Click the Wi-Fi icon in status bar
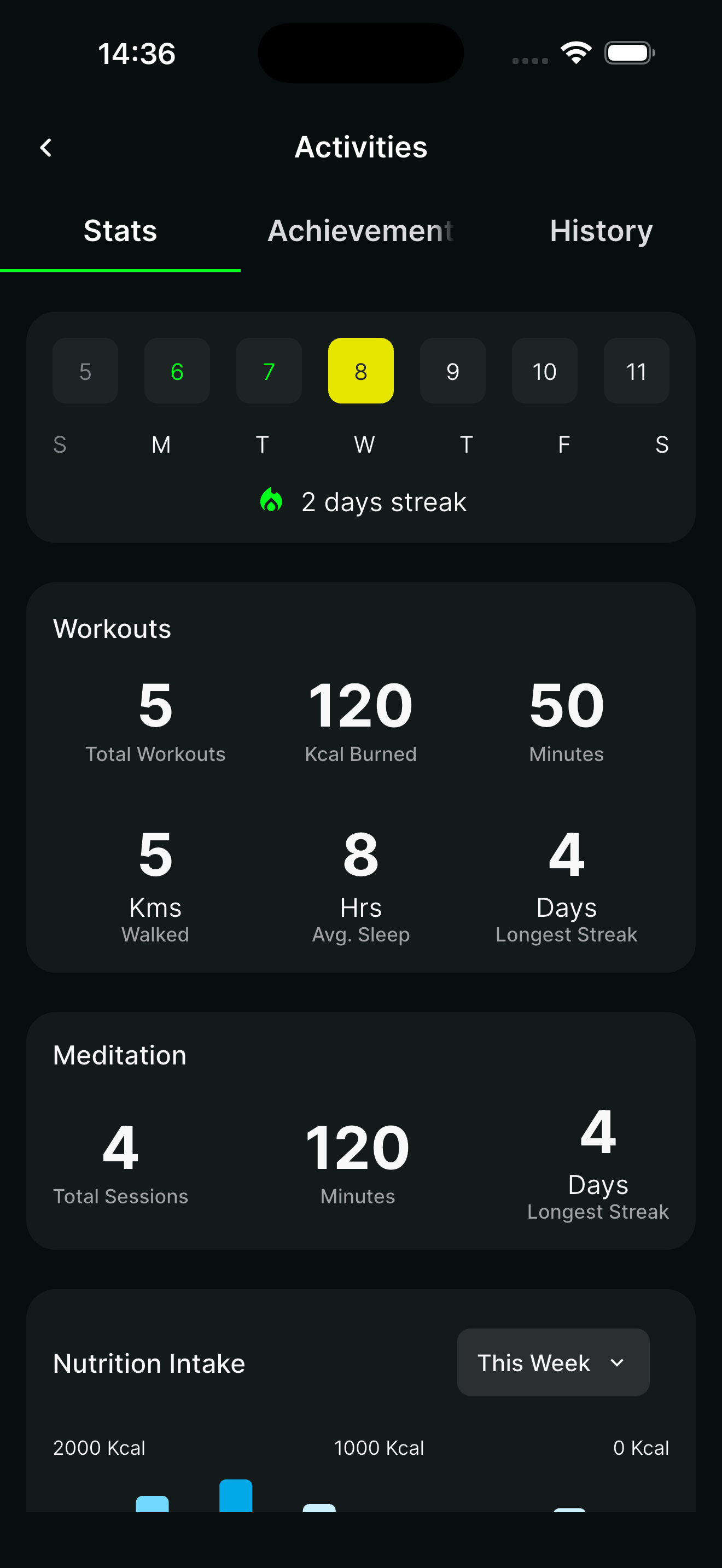The height and width of the screenshot is (1568, 722). 575,52
